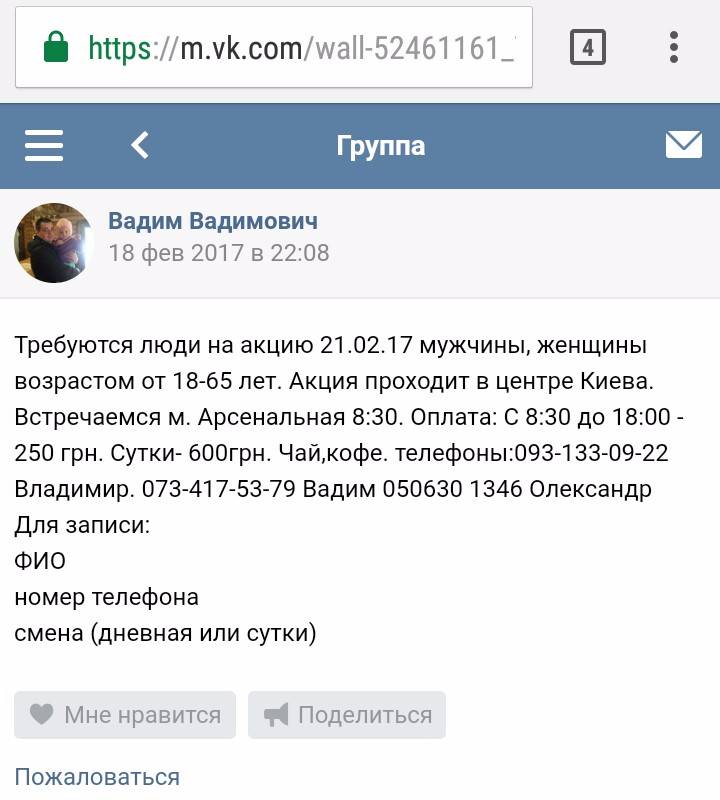Open the browser overflow menu
This screenshot has width=720, height=800.
pyautogui.click(x=674, y=47)
